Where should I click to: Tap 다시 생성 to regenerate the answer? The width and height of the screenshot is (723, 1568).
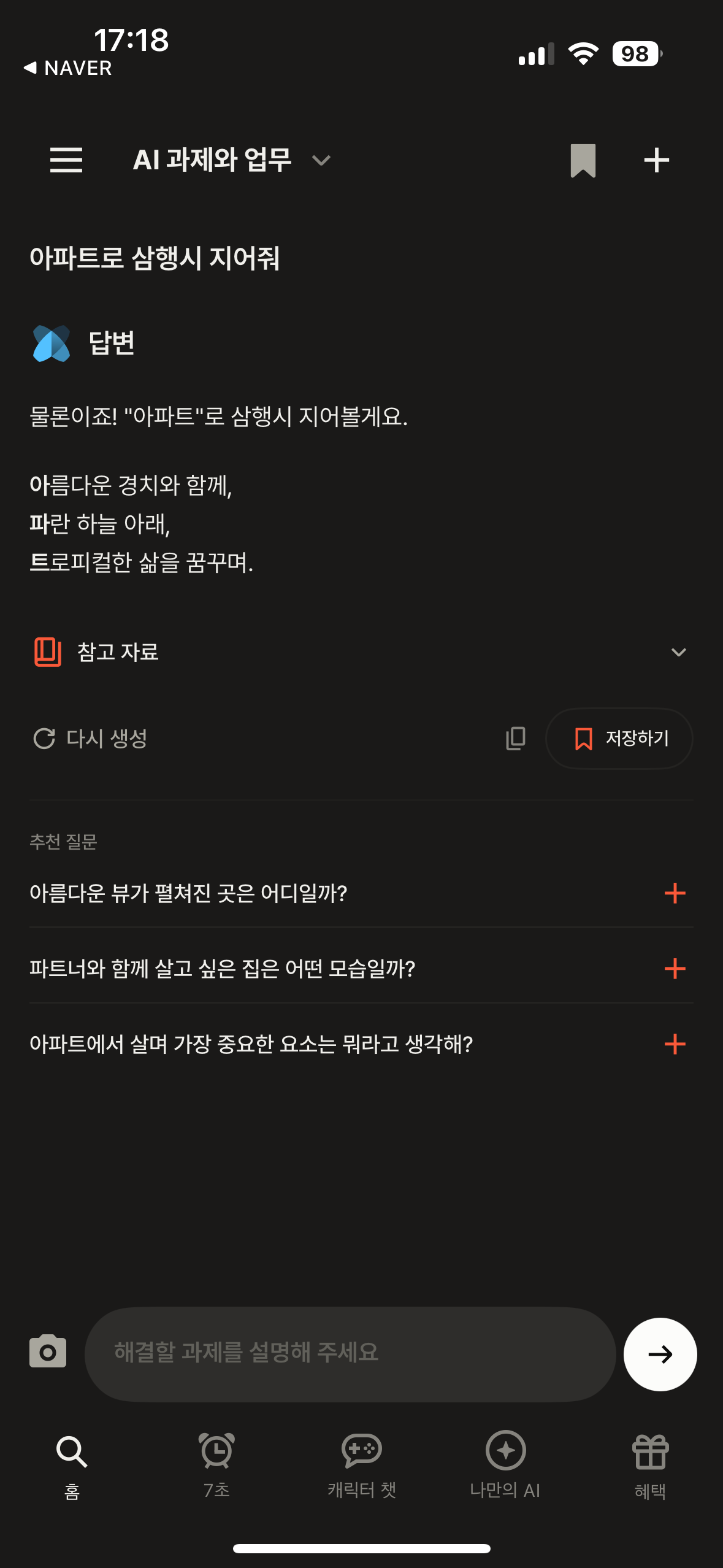point(90,738)
